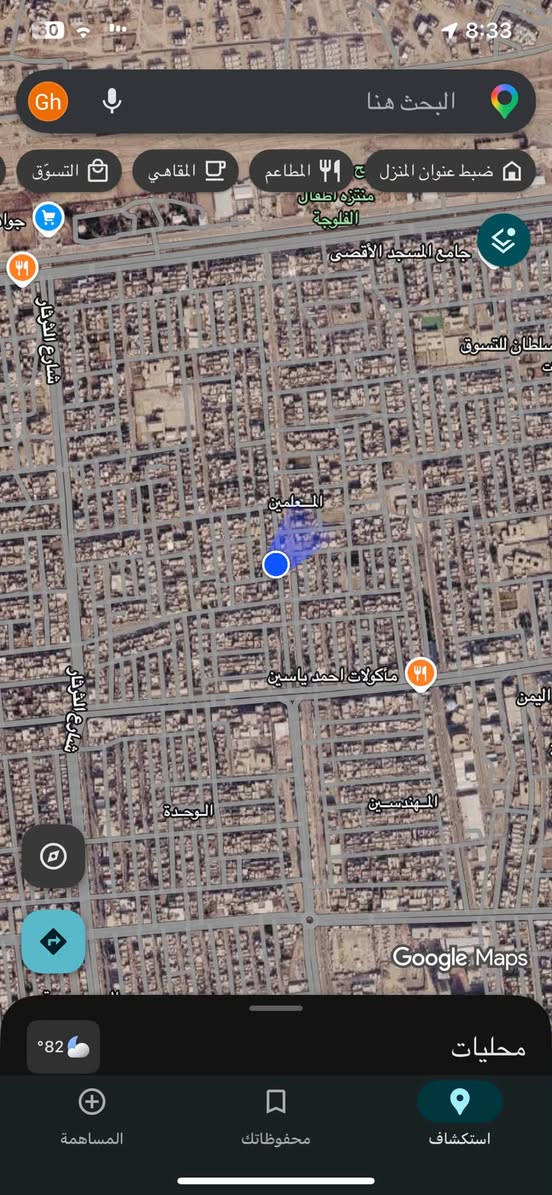Tap the blue current location dot
Screen dimensions: 552x1195
click(x=276, y=564)
